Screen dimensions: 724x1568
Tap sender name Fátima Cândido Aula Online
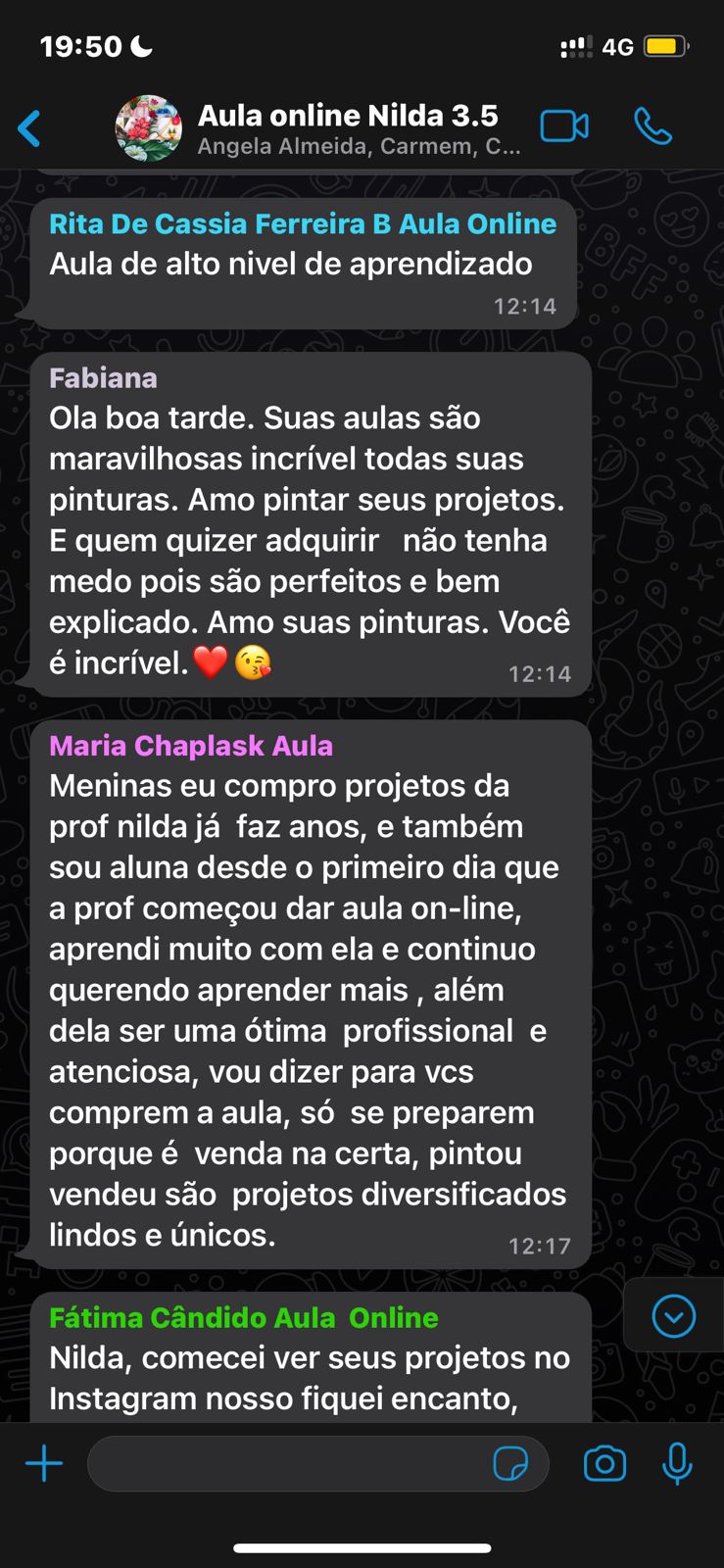(x=244, y=1318)
